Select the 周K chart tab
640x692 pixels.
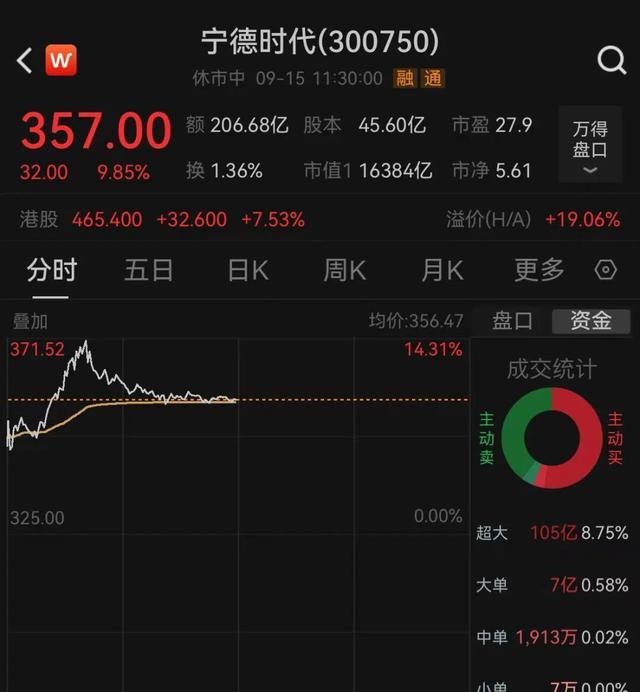point(345,270)
